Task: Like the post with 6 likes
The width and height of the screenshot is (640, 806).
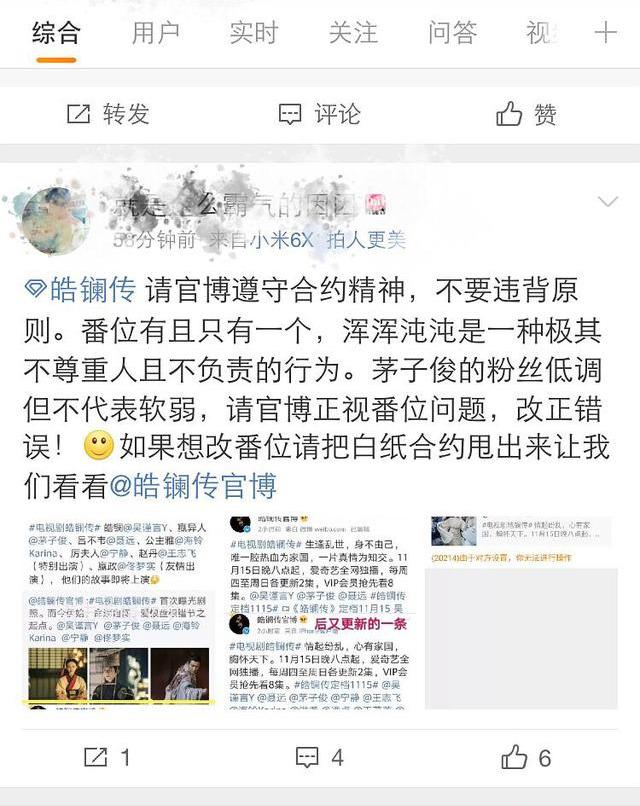Action: coord(527,758)
